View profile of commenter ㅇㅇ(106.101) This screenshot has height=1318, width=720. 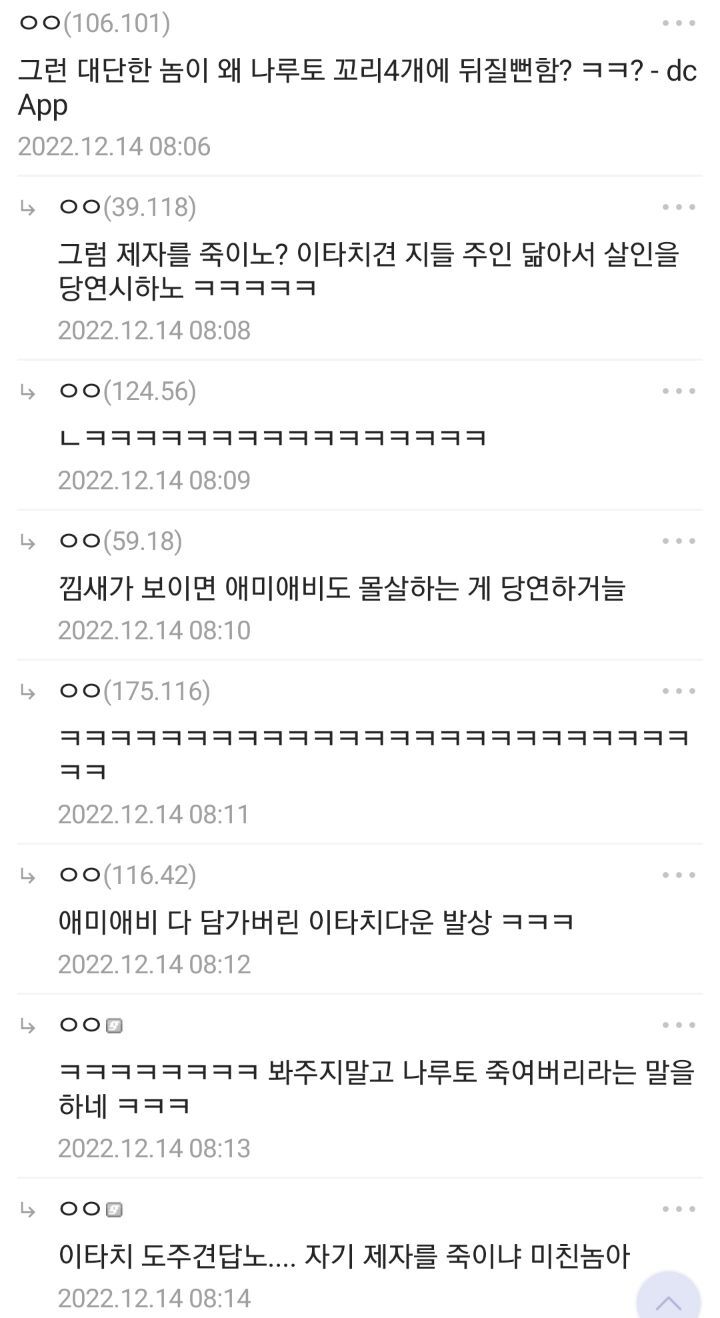point(94,23)
